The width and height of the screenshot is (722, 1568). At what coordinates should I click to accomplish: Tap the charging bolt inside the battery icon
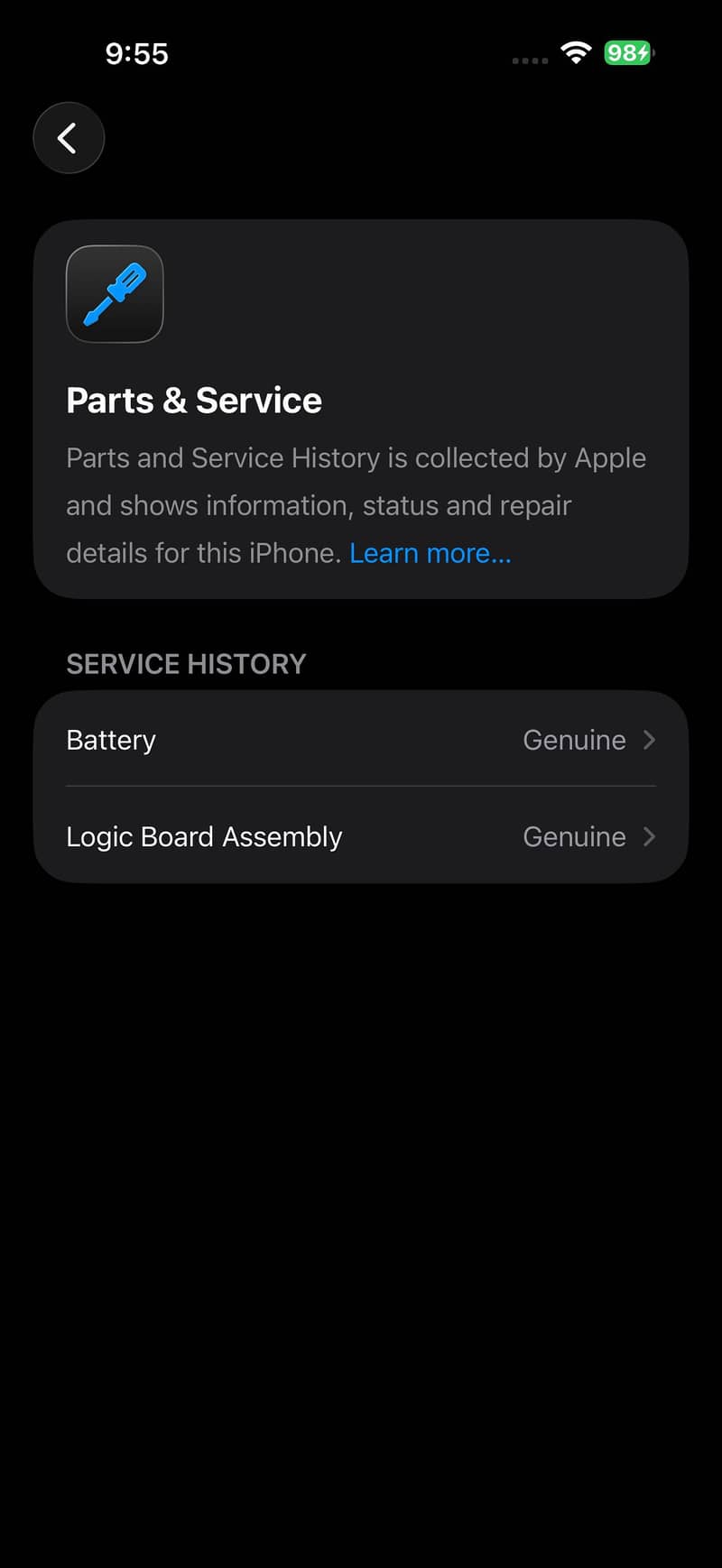pos(643,54)
